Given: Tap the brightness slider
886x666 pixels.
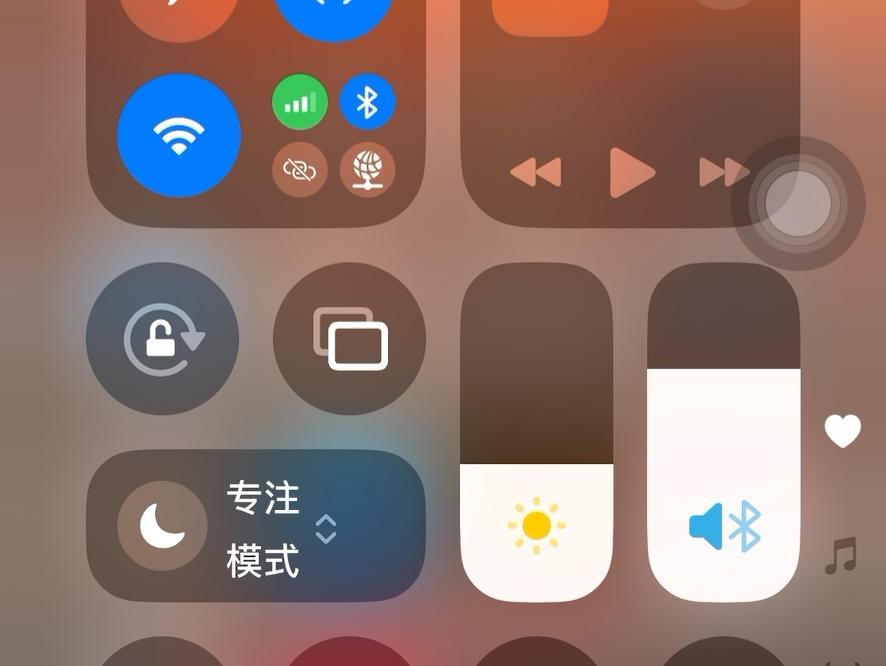Looking at the screenshot, I should coord(536,433).
